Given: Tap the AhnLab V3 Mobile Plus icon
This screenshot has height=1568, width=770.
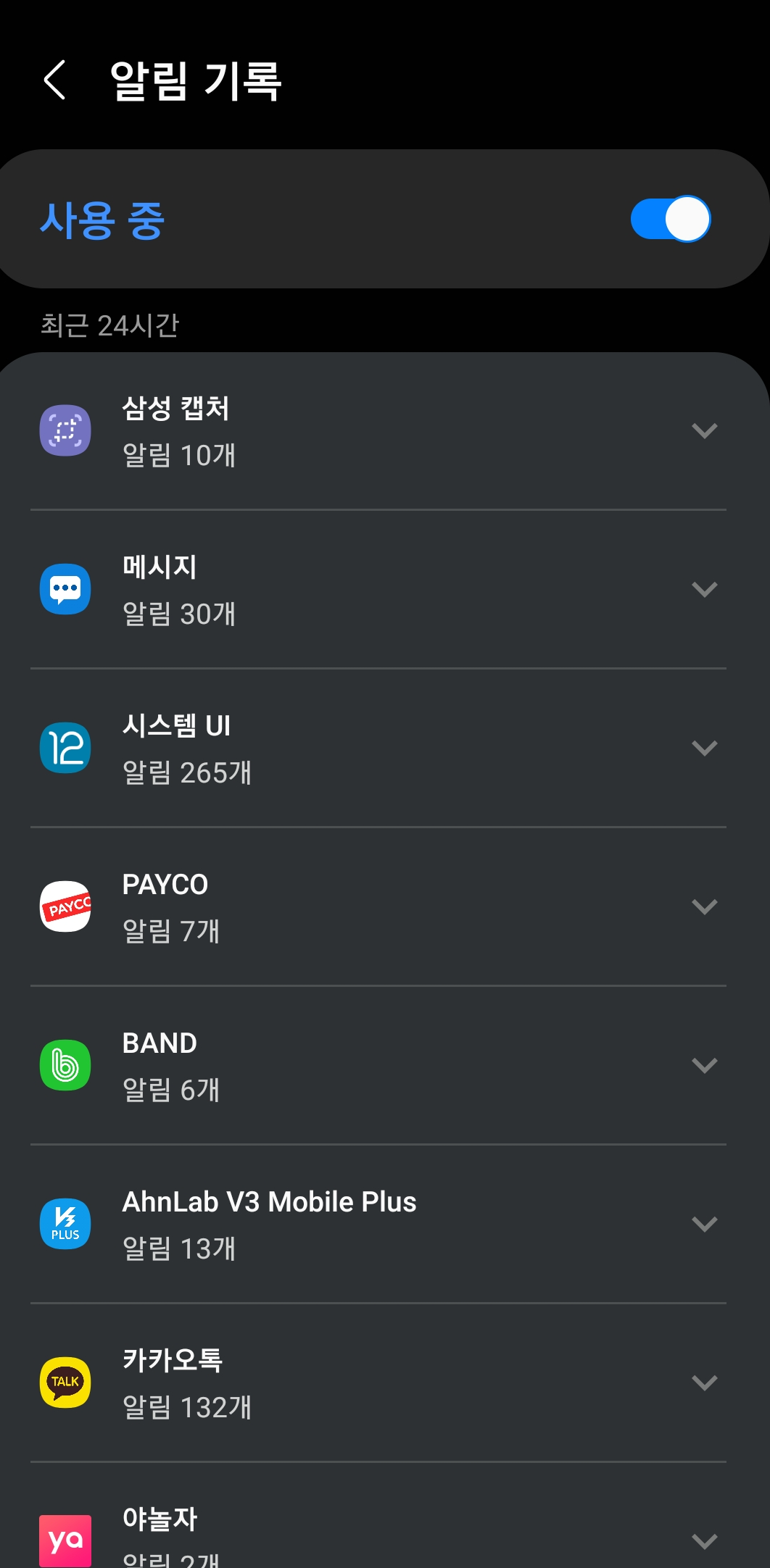Looking at the screenshot, I should coord(65,1224).
